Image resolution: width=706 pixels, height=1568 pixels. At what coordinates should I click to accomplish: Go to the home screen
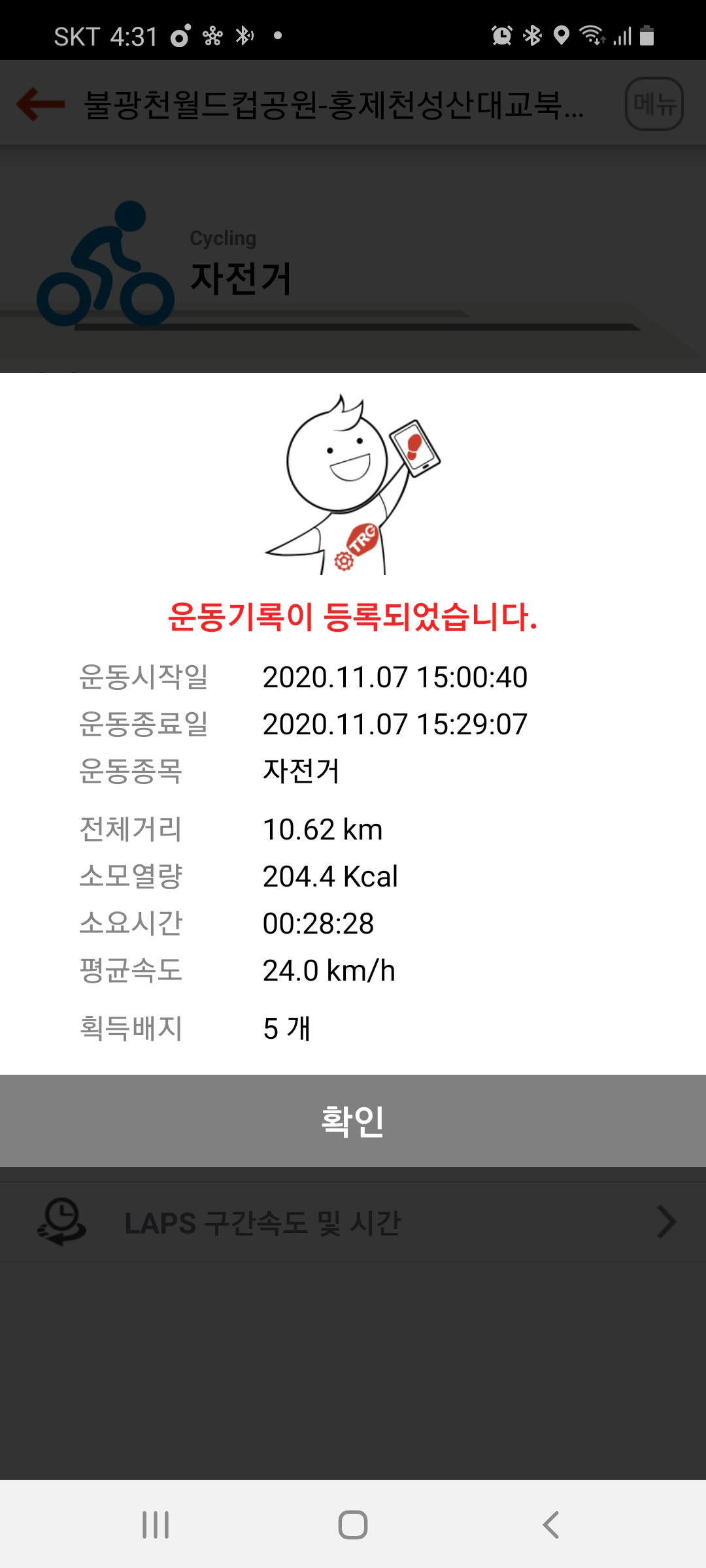(x=353, y=1525)
